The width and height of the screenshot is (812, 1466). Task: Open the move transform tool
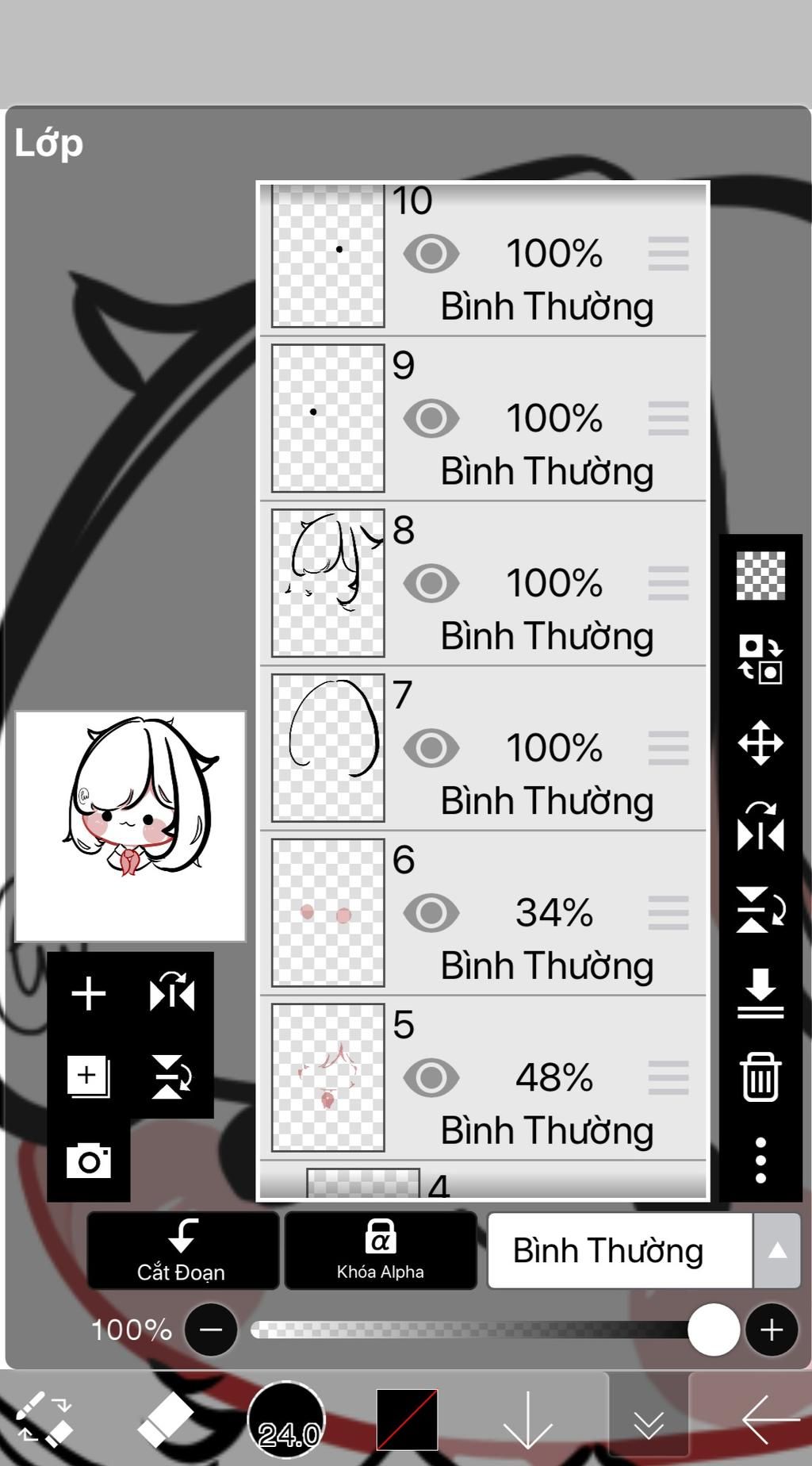760,743
